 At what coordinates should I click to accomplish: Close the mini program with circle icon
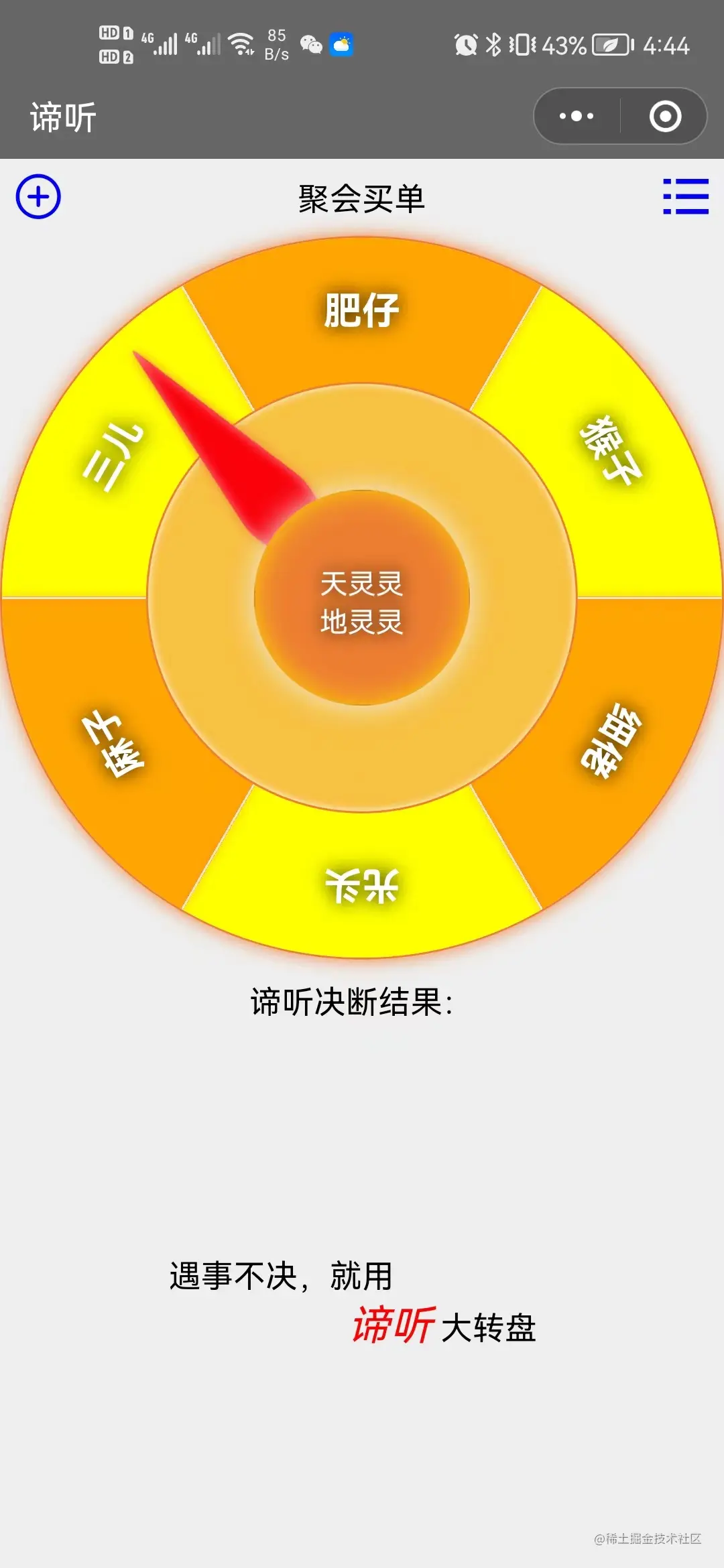665,116
